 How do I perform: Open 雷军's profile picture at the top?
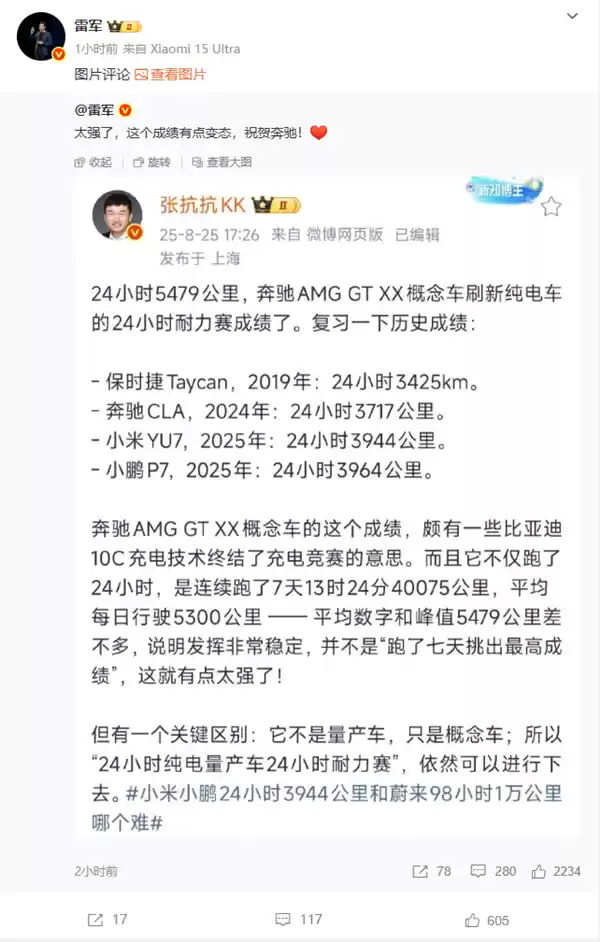click(41, 37)
